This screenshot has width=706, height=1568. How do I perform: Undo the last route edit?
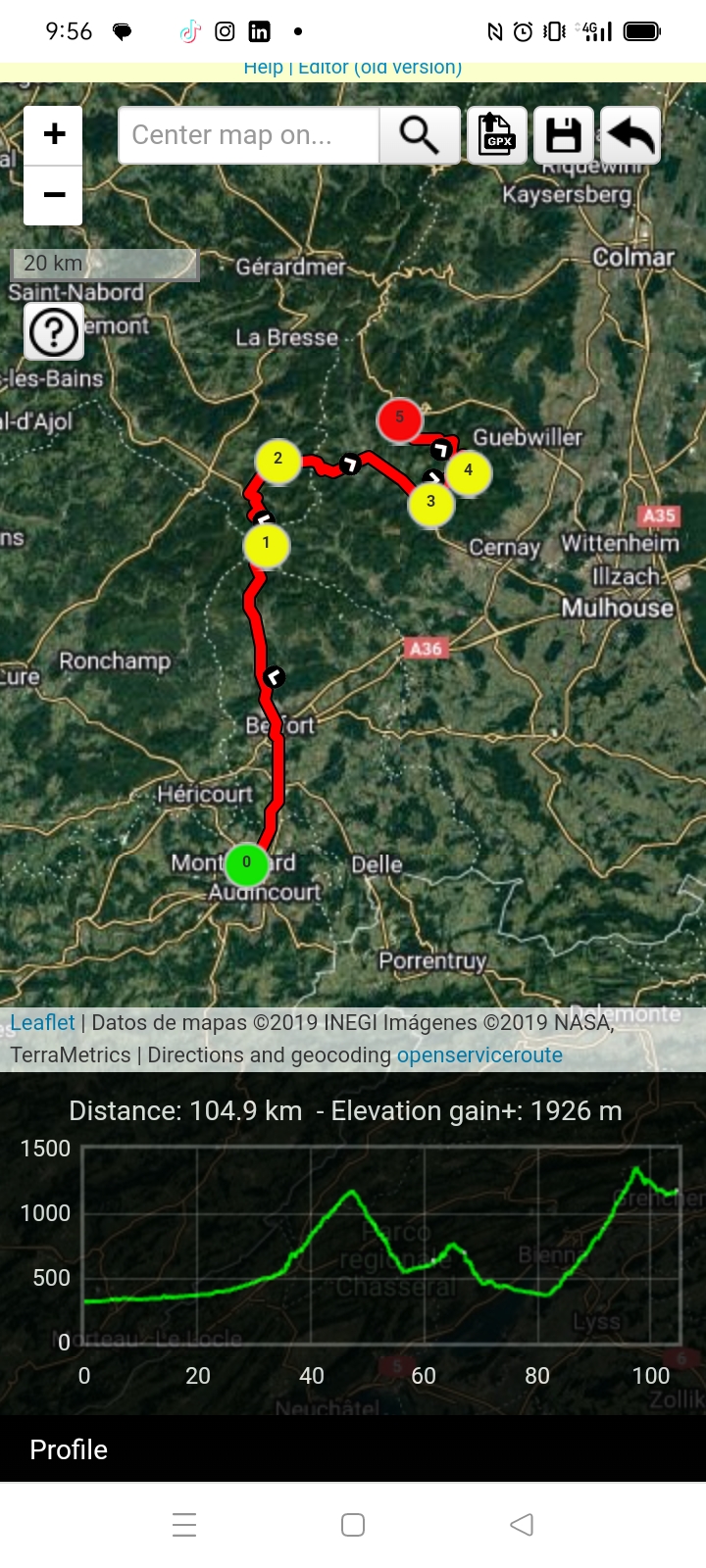[630, 135]
